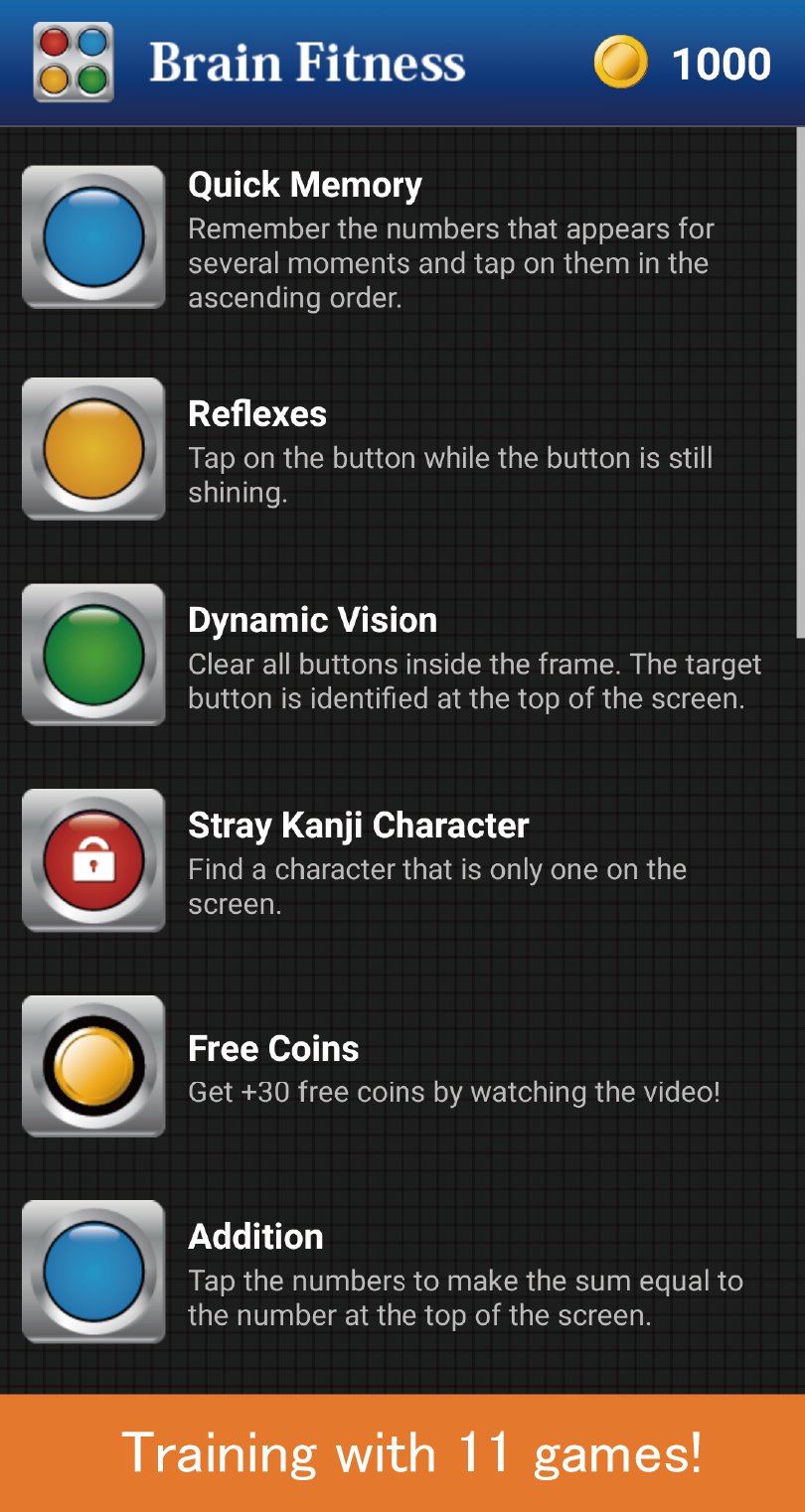Start the Reflexes game
This screenshot has width=805, height=1512.
(93, 448)
